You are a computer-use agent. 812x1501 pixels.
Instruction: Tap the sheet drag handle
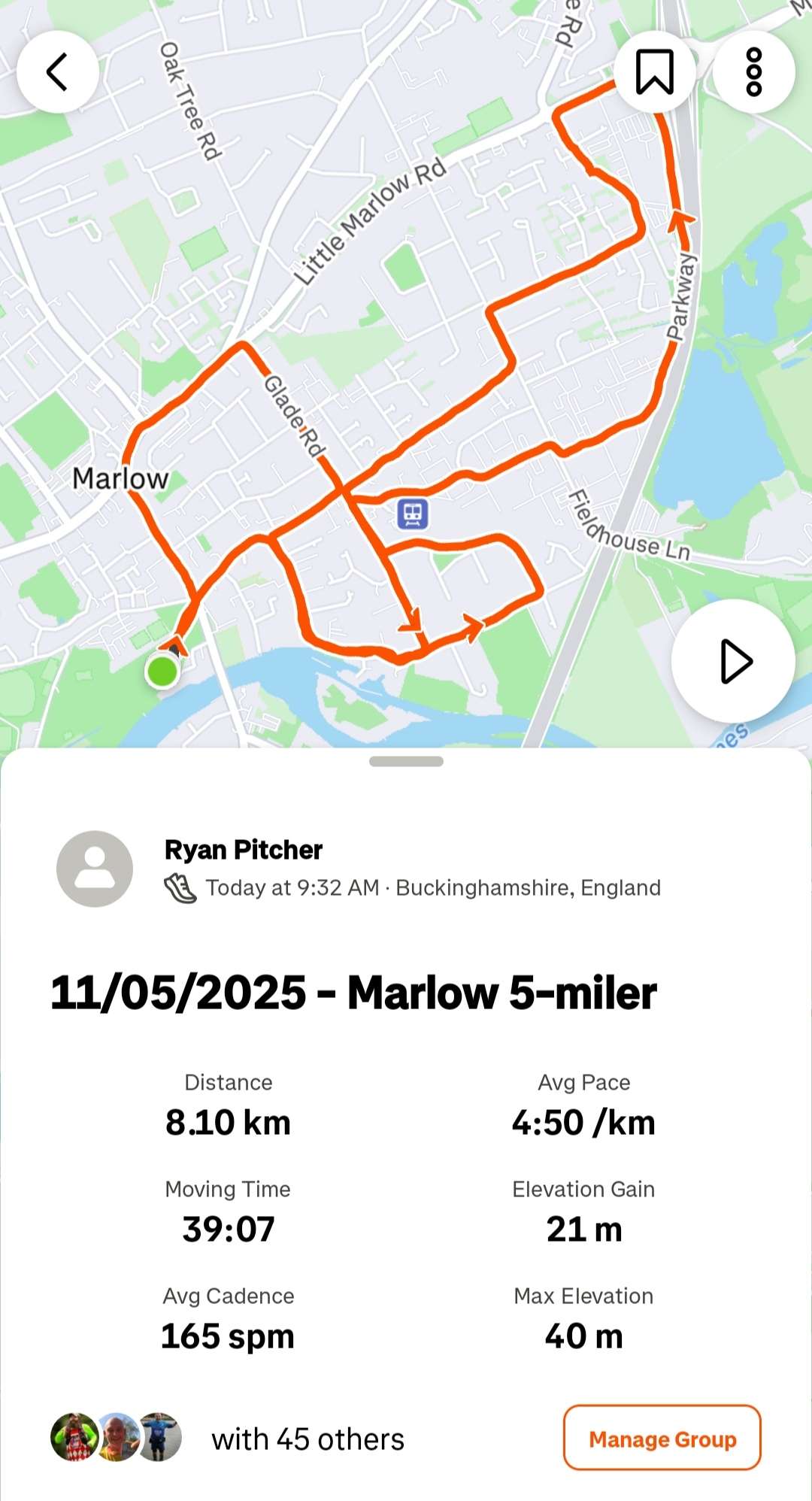(406, 762)
